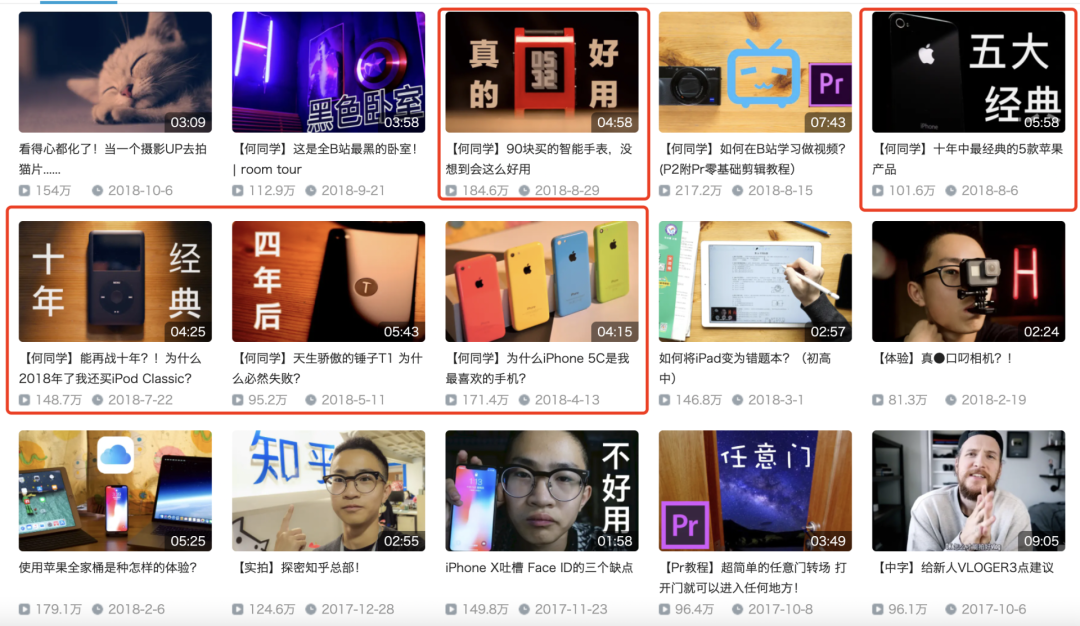
Task: Open the 锤子T1 为什么必然失败 video
Action: [328, 282]
